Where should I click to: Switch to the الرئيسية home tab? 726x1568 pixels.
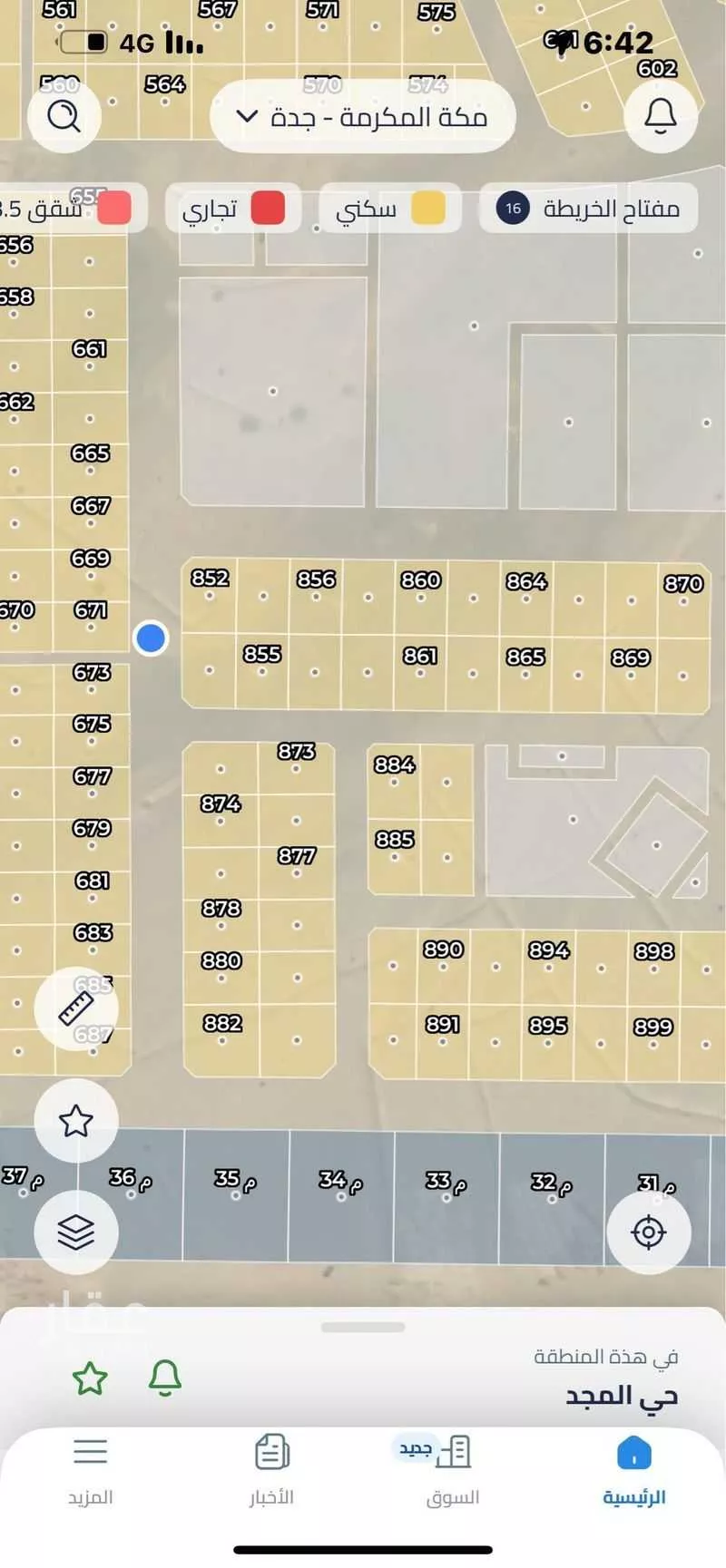coord(634,1471)
